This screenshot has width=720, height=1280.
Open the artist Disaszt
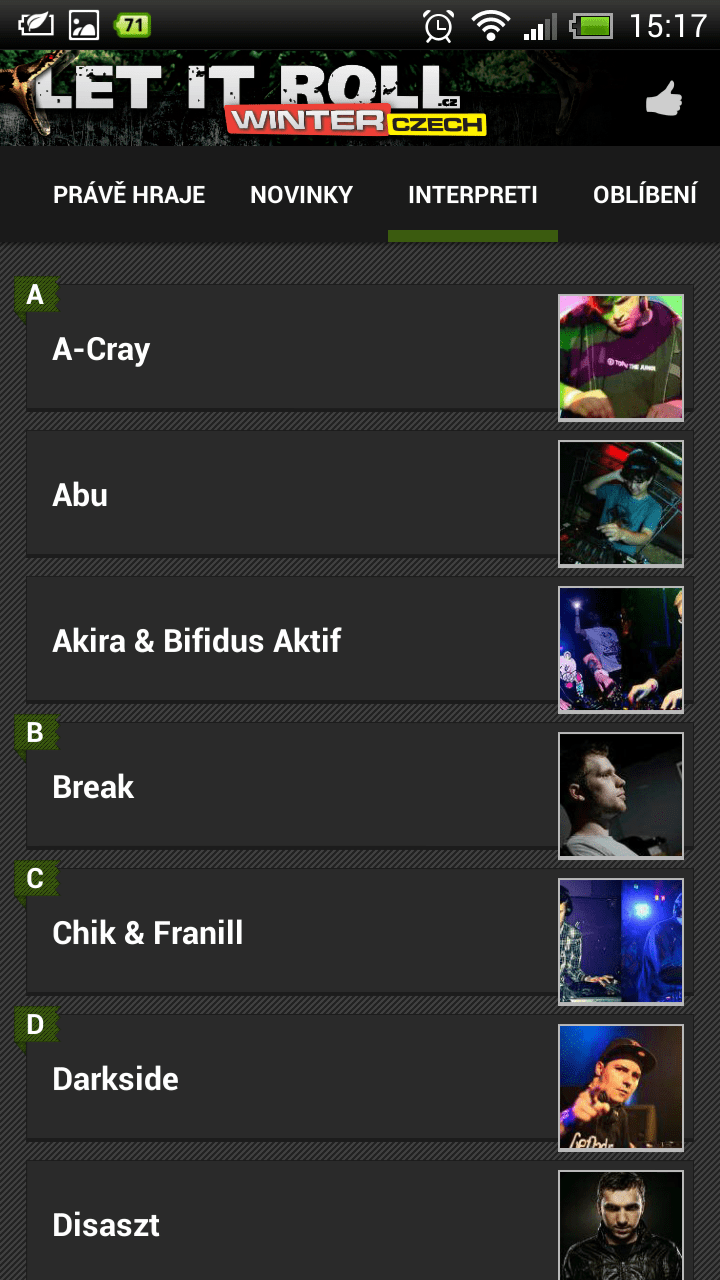coord(359,1220)
